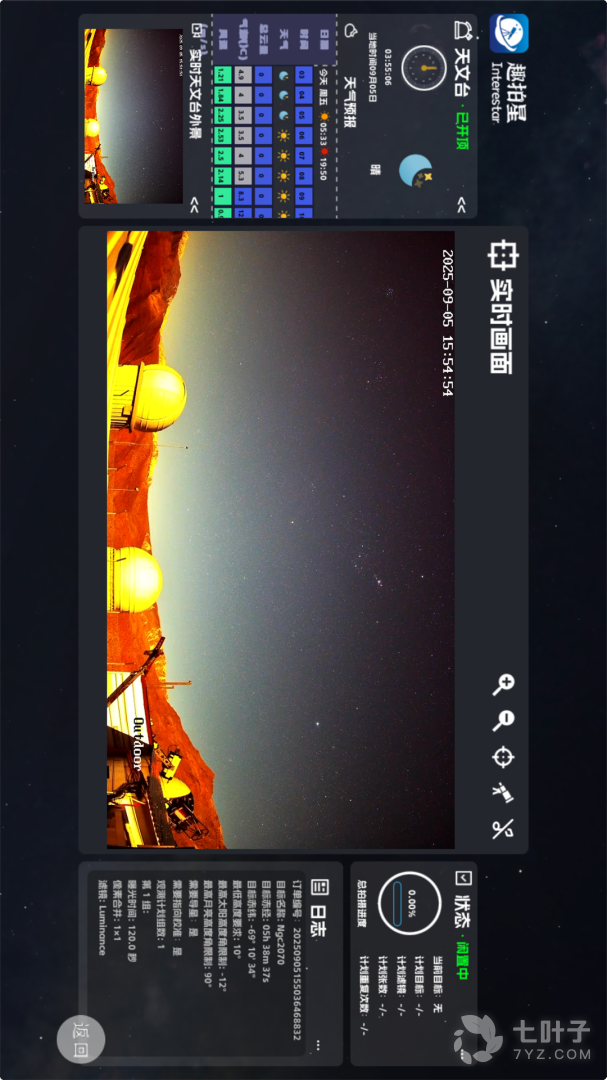This screenshot has height=1080, width=607.
Task: Tap the crosshair target icon
Action: pos(503,757)
